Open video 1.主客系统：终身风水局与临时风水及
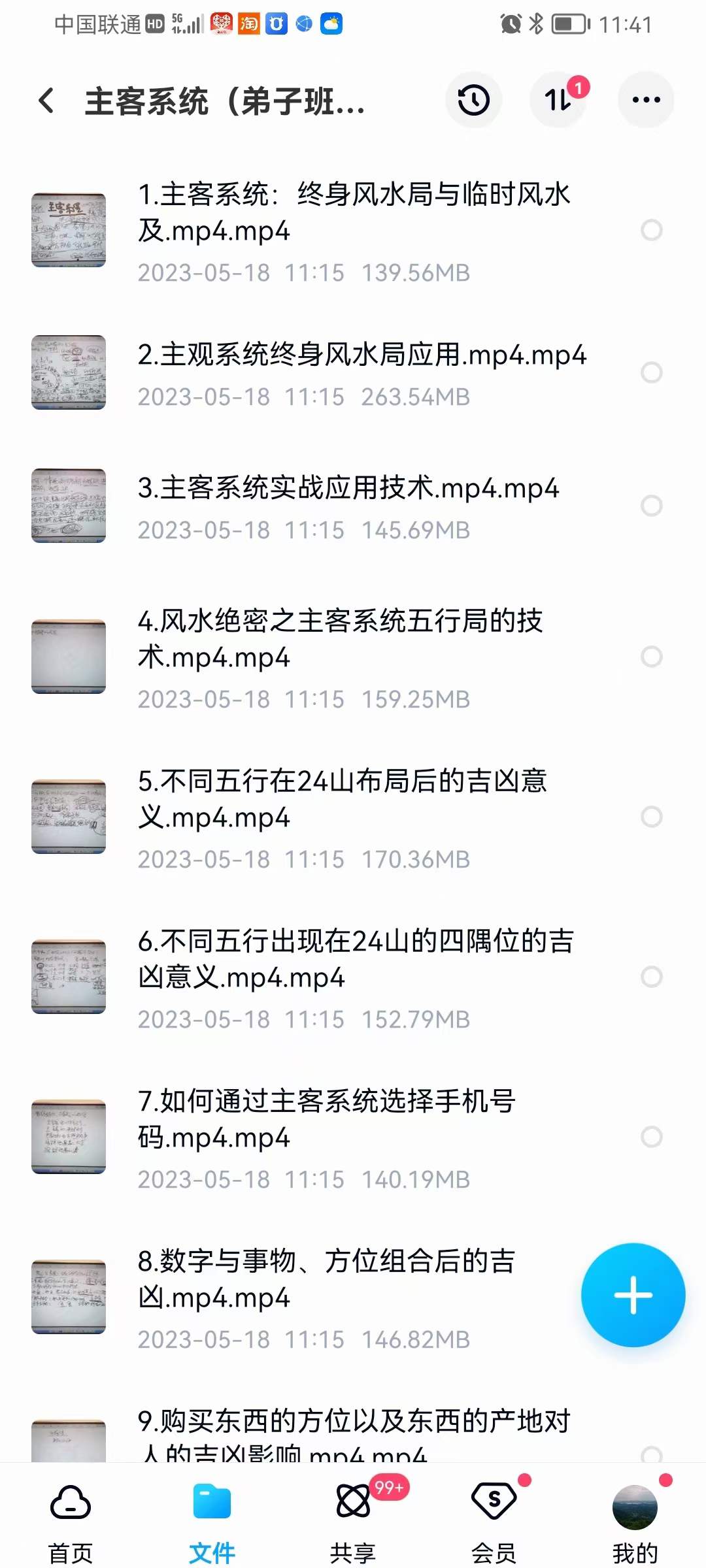The width and height of the screenshot is (706, 1568). (x=353, y=212)
